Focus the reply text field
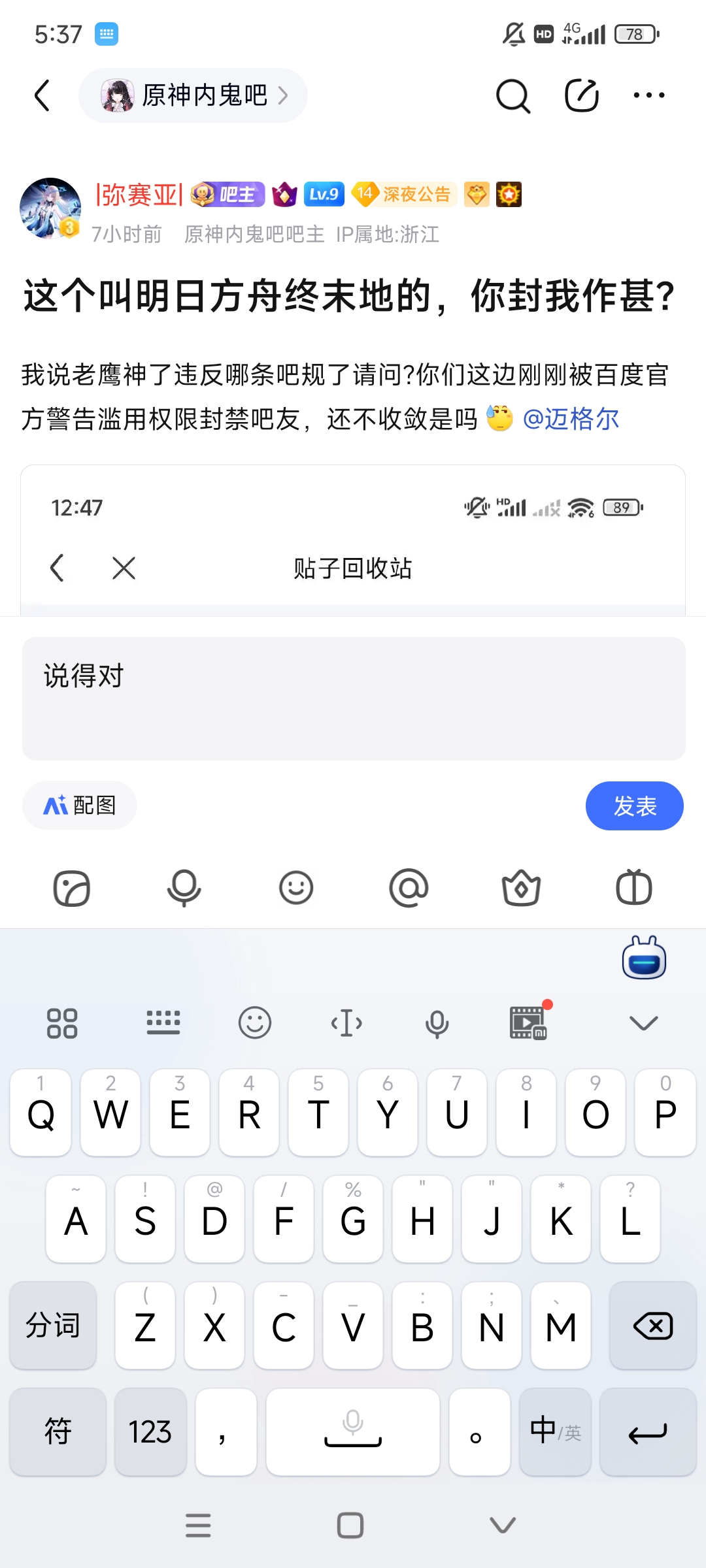Viewport: 706px width, 1568px height. [353, 698]
